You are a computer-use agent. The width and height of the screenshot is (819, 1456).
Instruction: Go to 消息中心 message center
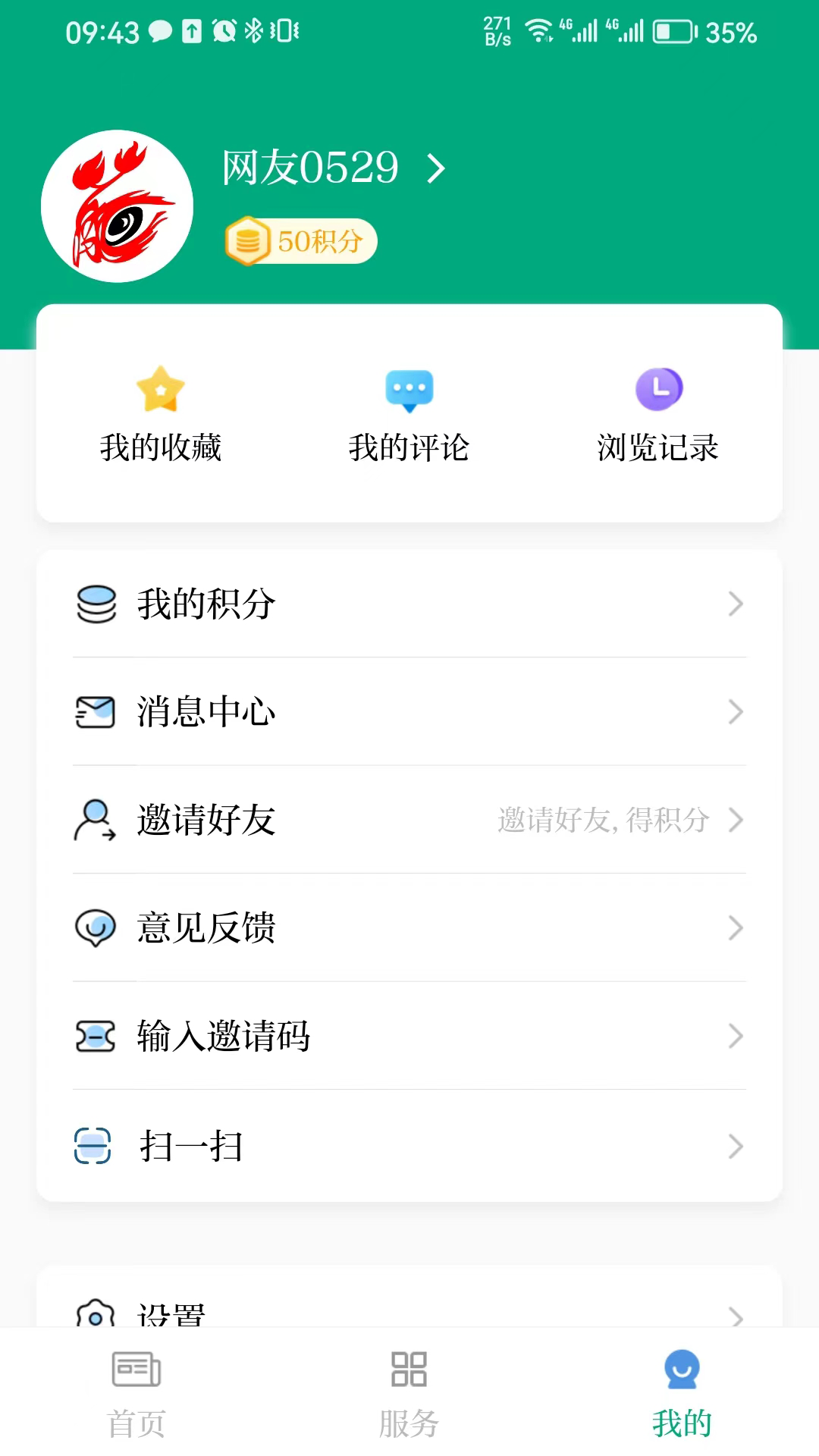409,711
